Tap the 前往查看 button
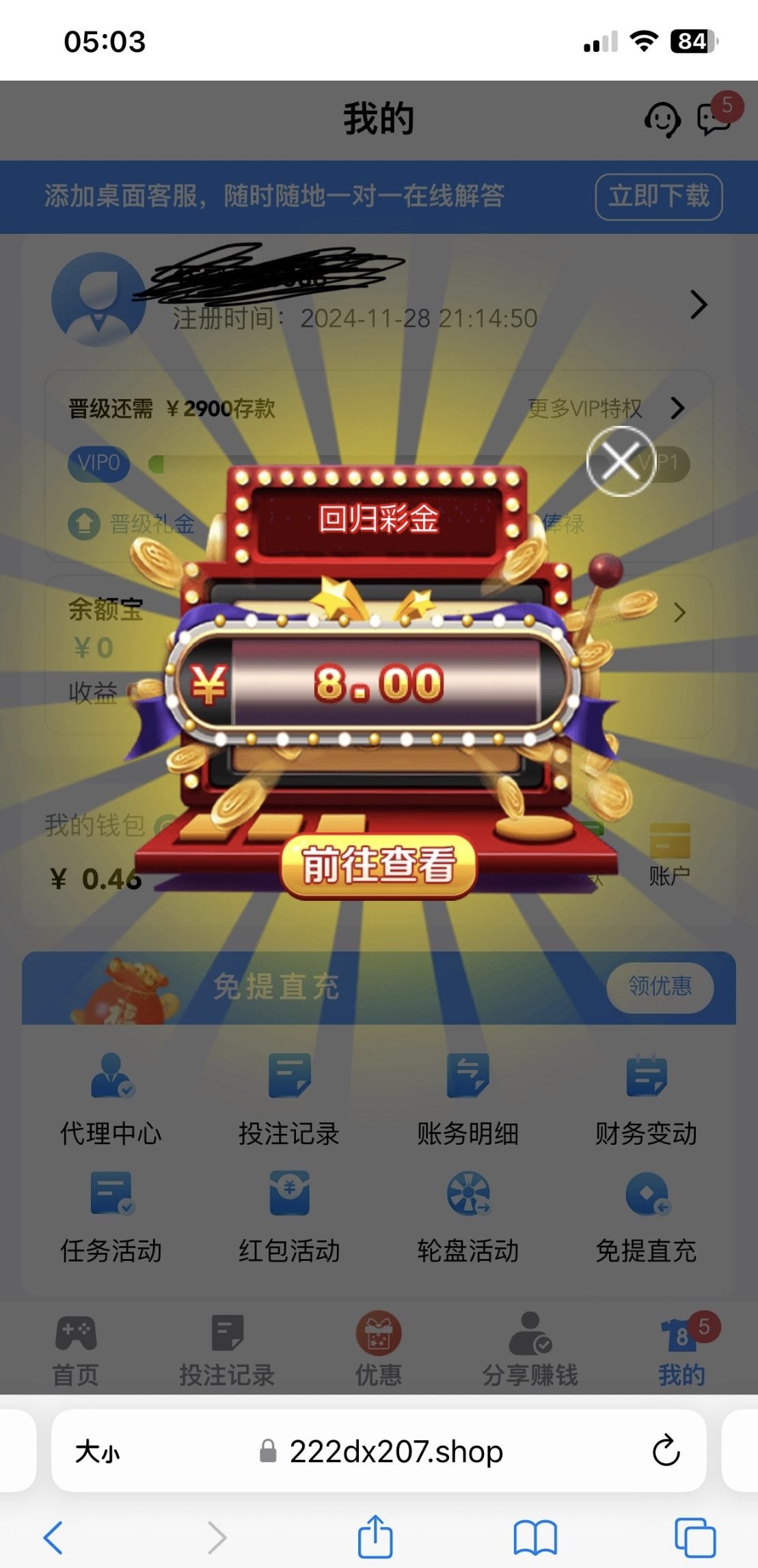The image size is (758, 1568). click(378, 865)
